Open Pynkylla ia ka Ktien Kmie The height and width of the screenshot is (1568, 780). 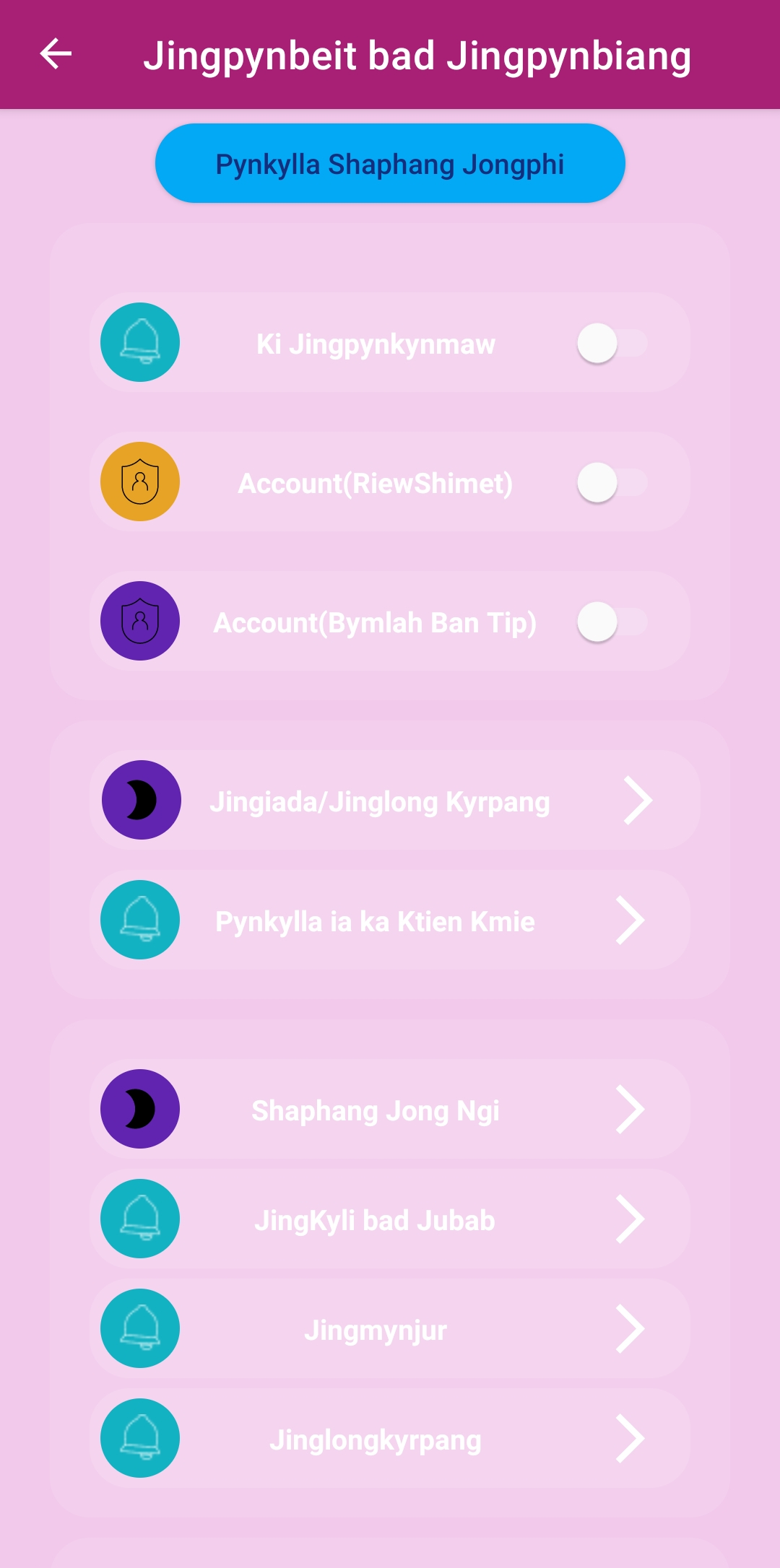[x=390, y=920]
